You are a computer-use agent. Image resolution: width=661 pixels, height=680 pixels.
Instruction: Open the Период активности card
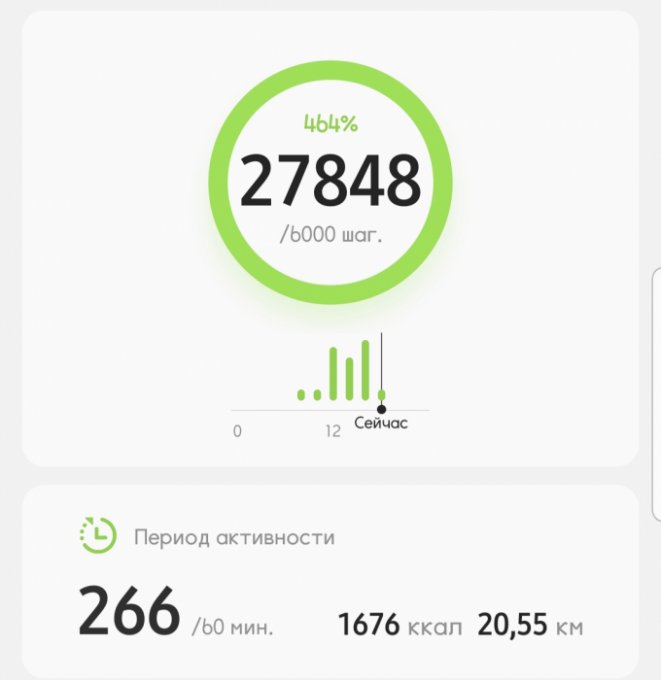pyautogui.click(x=330, y=580)
